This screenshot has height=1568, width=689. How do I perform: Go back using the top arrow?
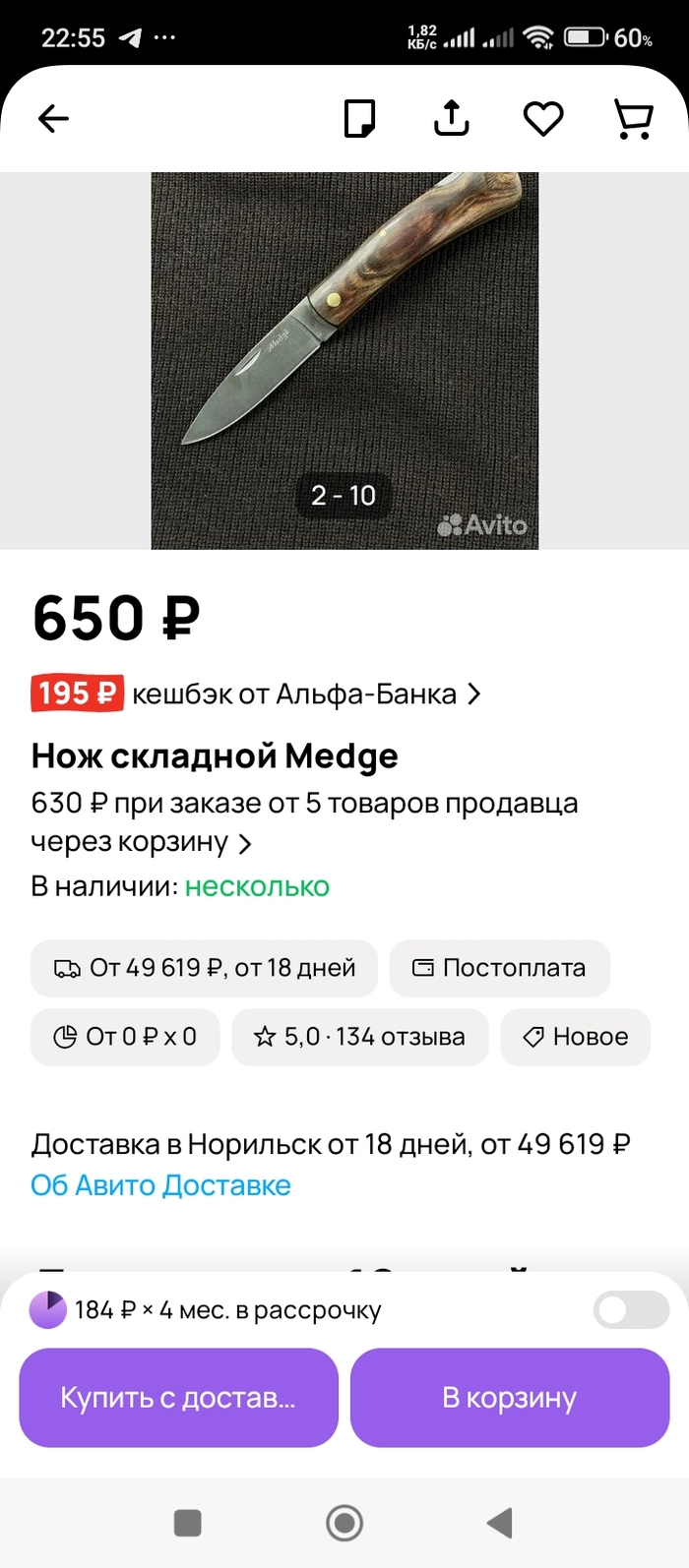pos(53,119)
